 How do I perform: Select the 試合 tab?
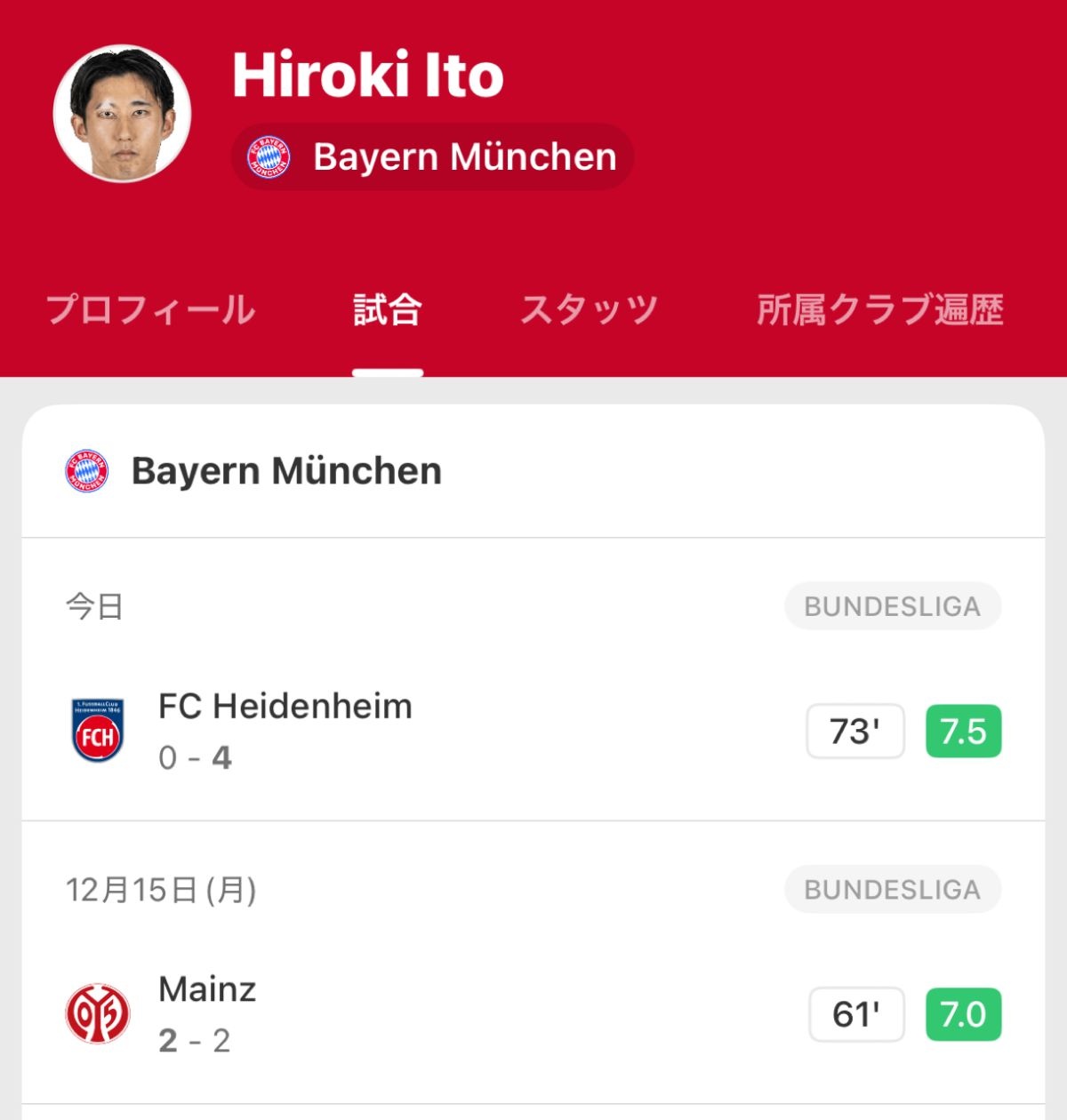(388, 309)
